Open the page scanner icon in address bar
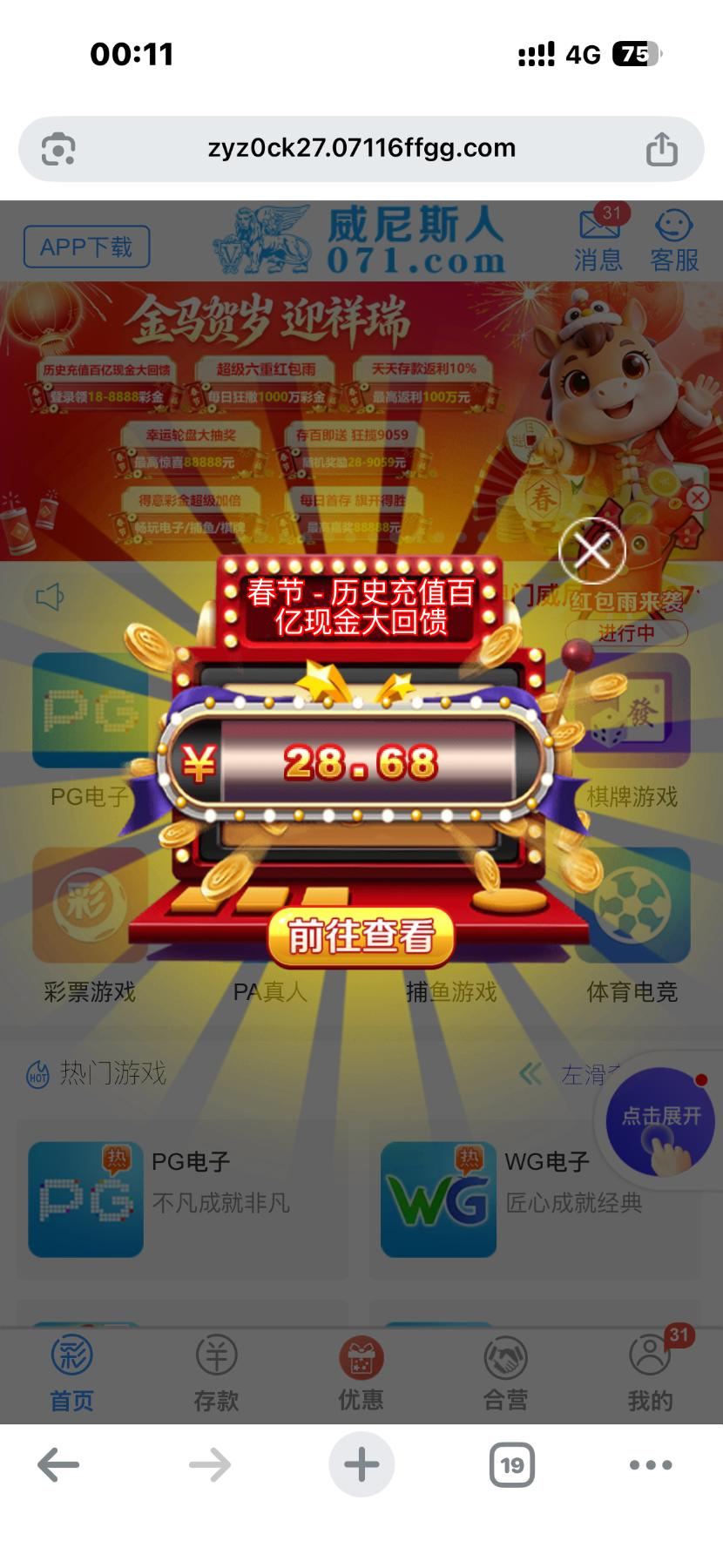 [x=58, y=149]
